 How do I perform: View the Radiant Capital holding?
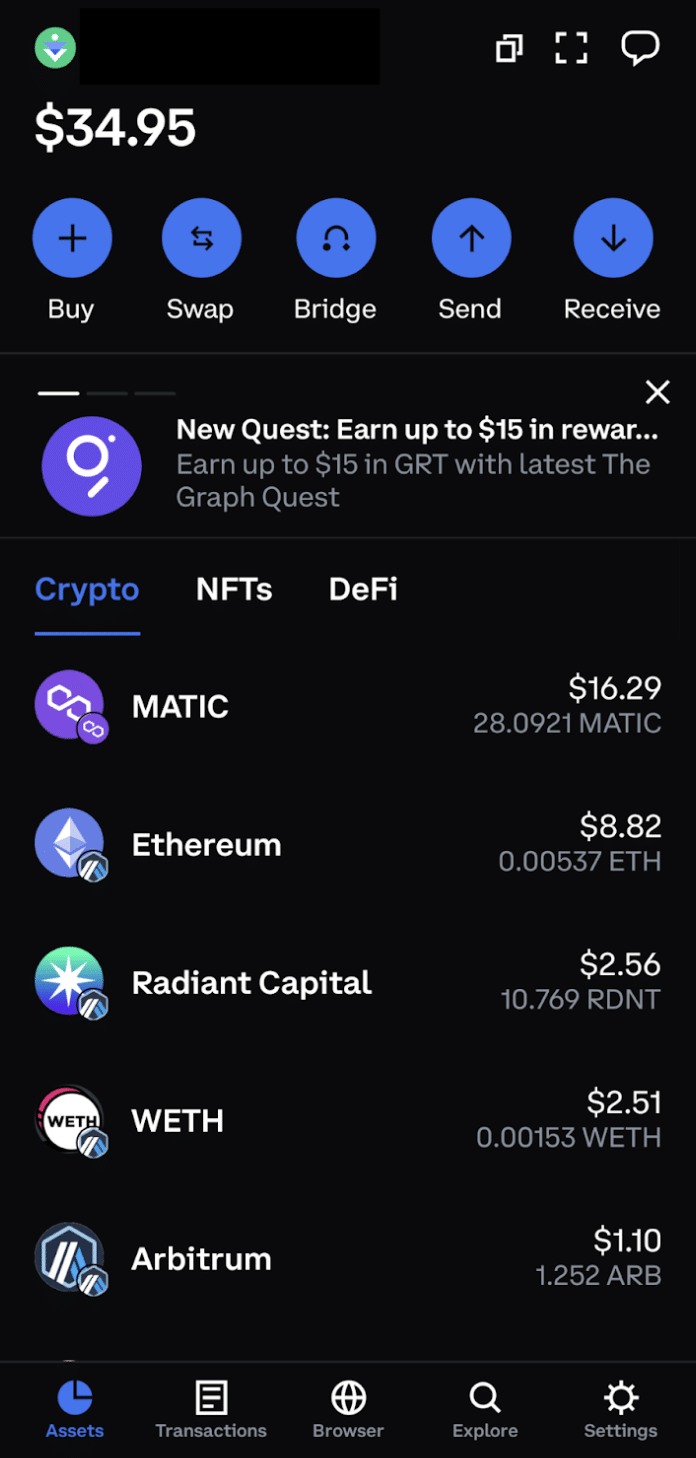coord(348,982)
